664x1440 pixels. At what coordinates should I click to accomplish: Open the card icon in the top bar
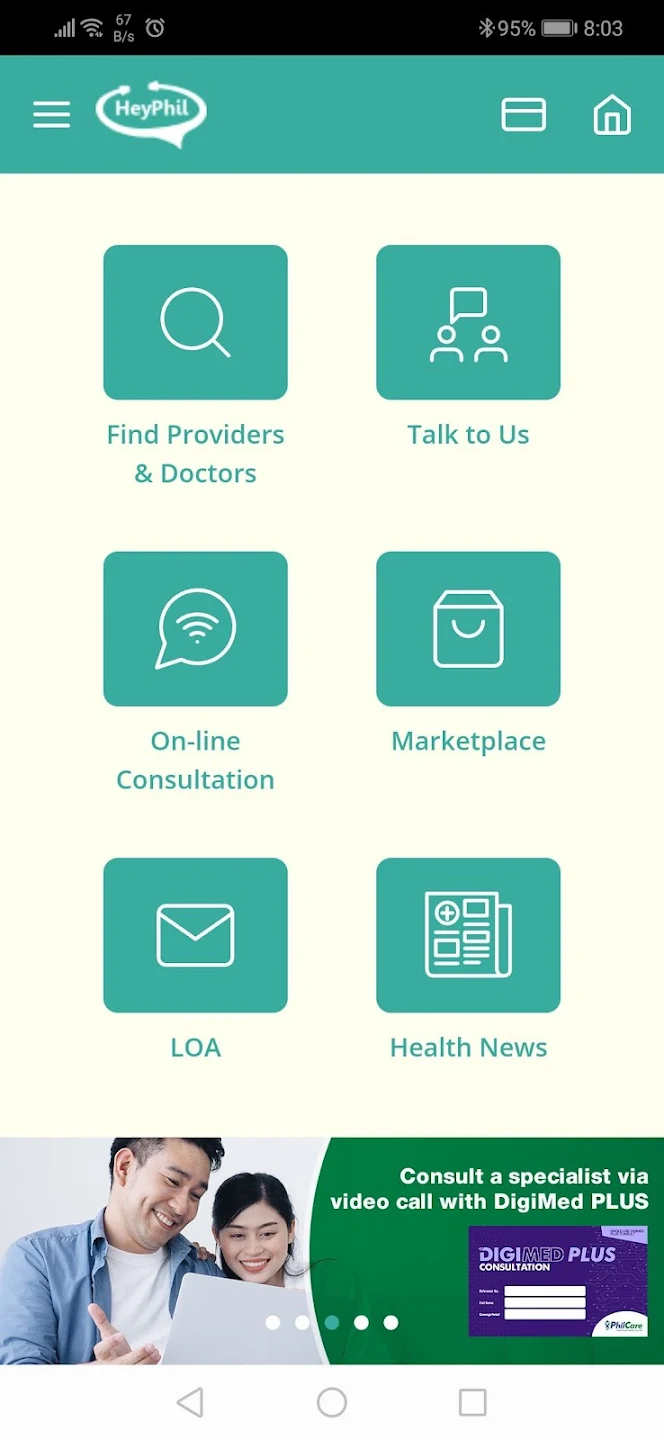[x=523, y=115]
